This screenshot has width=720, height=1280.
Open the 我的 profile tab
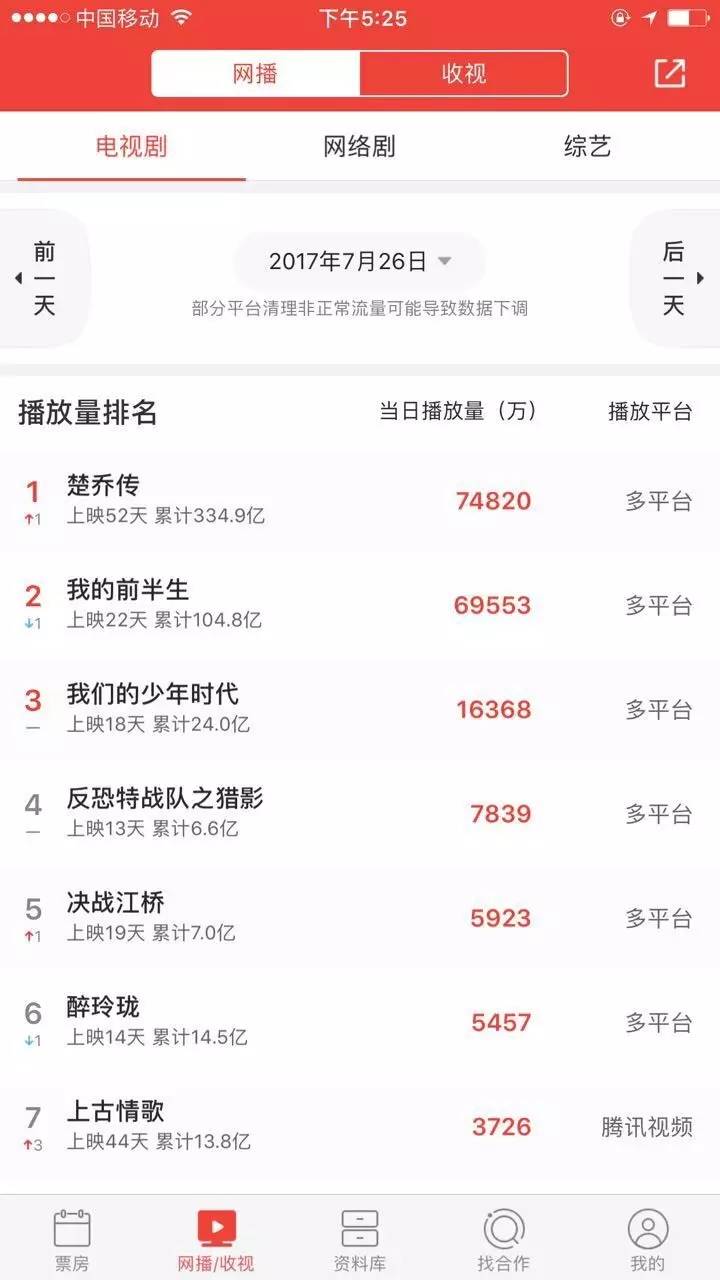(x=647, y=1238)
